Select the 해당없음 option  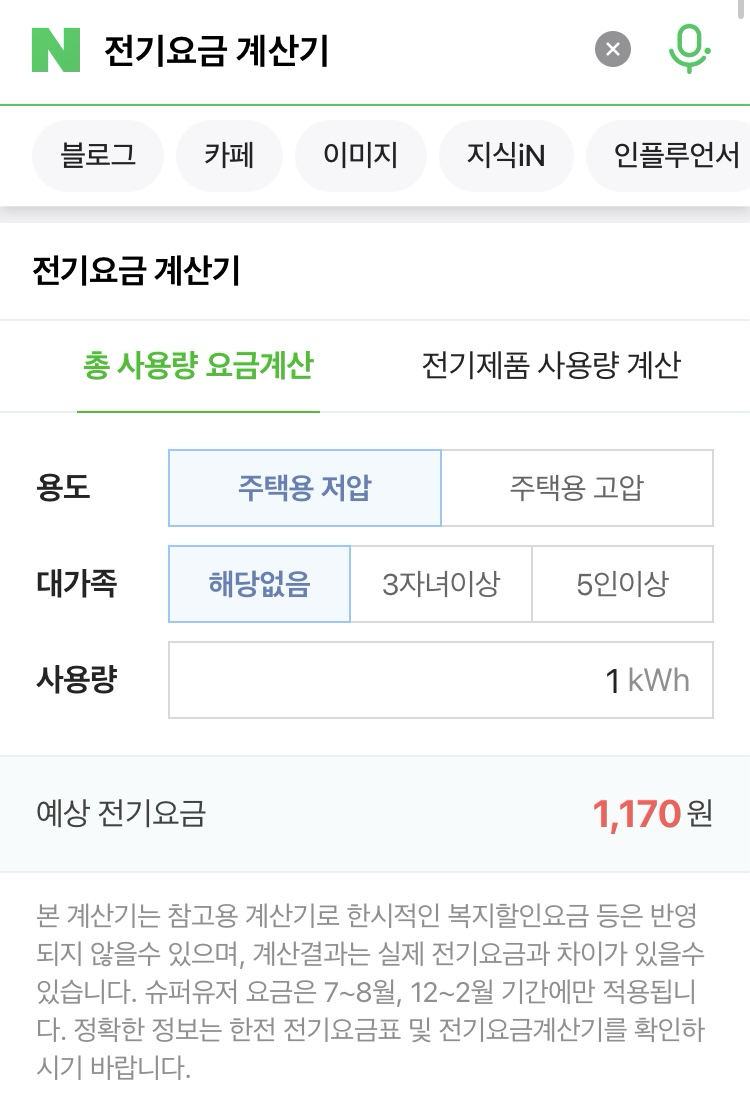tap(258, 584)
